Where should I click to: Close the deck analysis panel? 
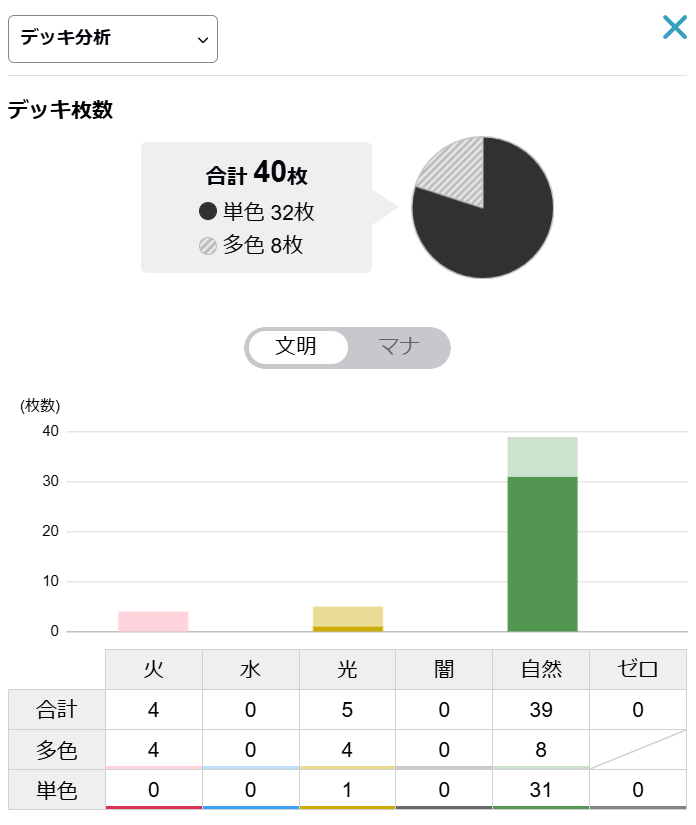[675, 28]
